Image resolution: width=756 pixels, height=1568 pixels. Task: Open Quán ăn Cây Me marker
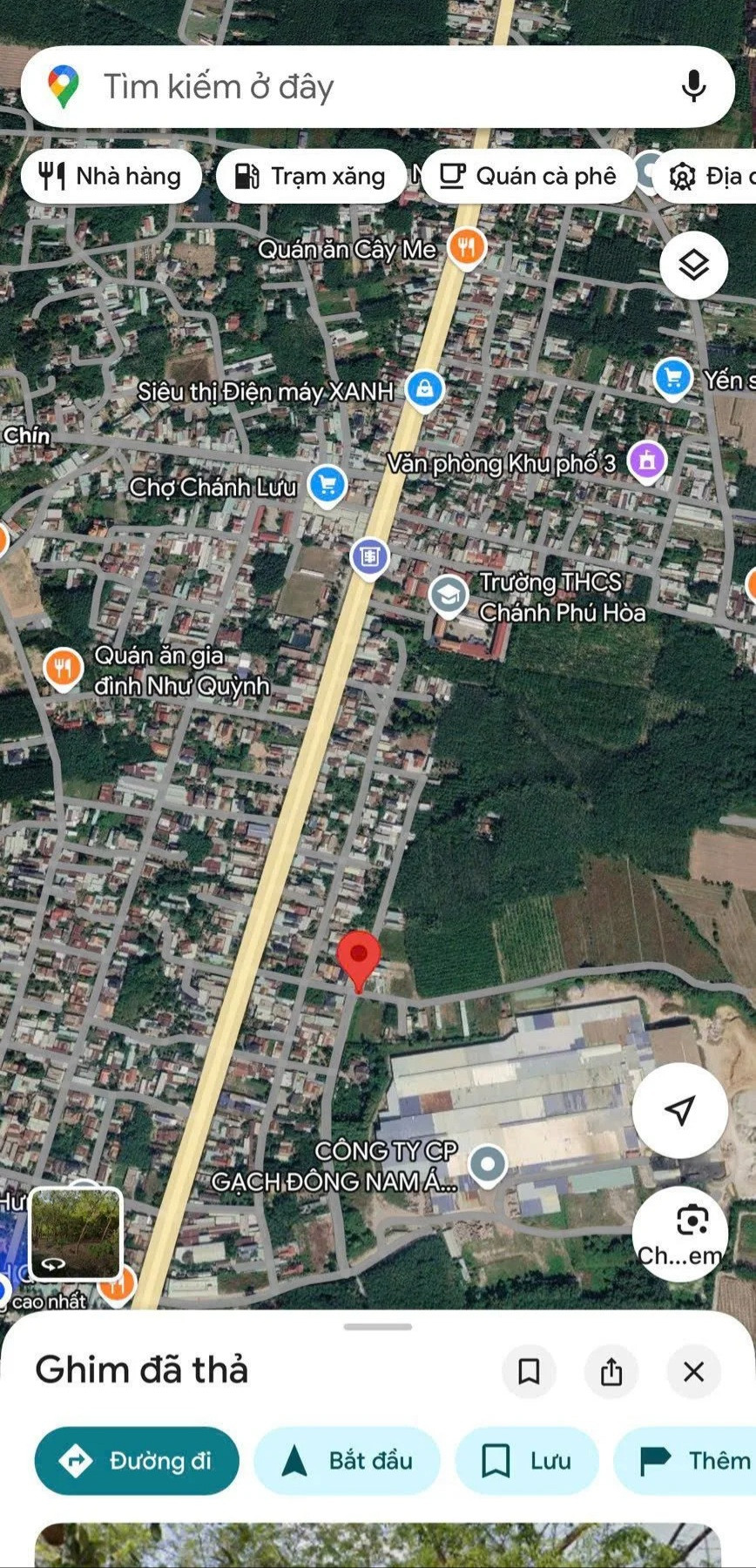tap(467, 248)
